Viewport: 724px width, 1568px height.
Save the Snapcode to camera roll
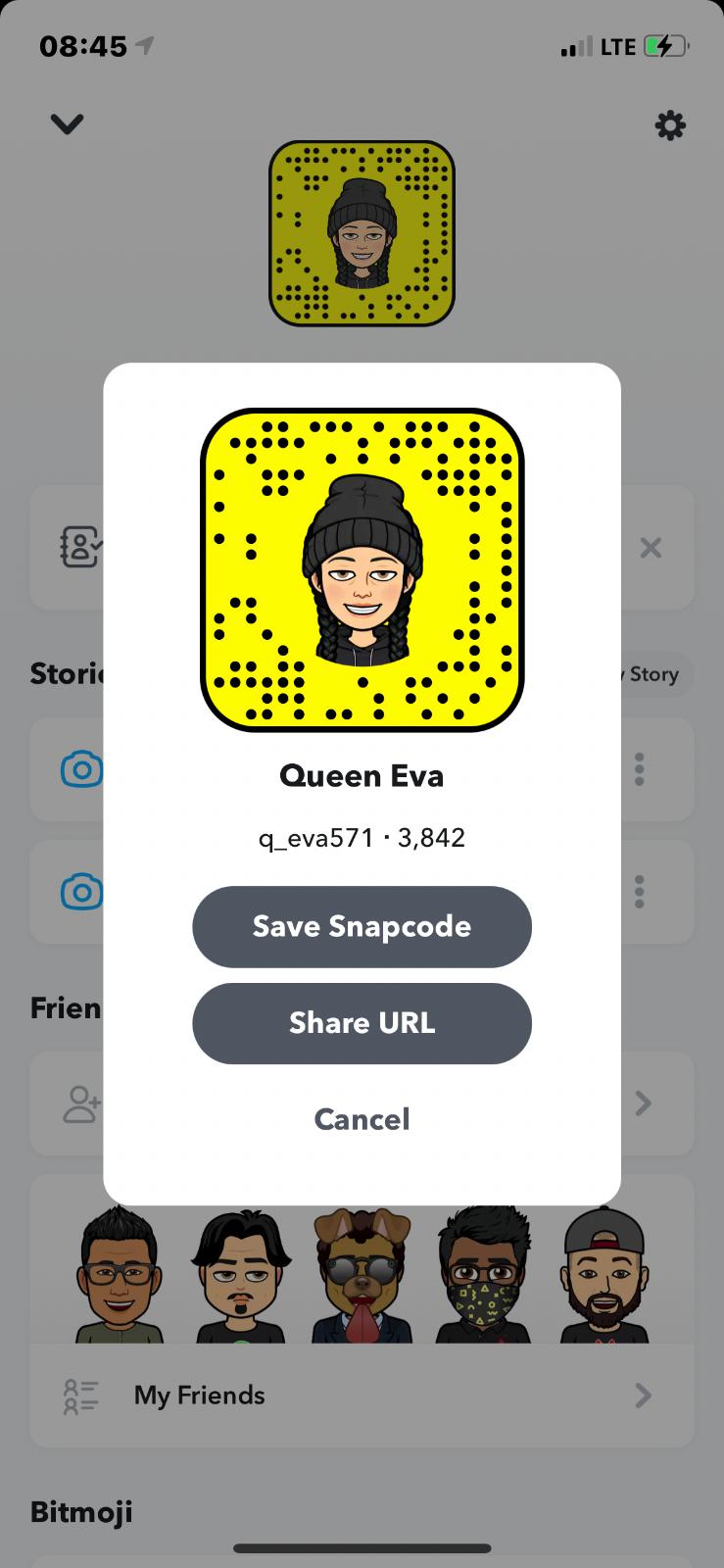click(362, 926)
